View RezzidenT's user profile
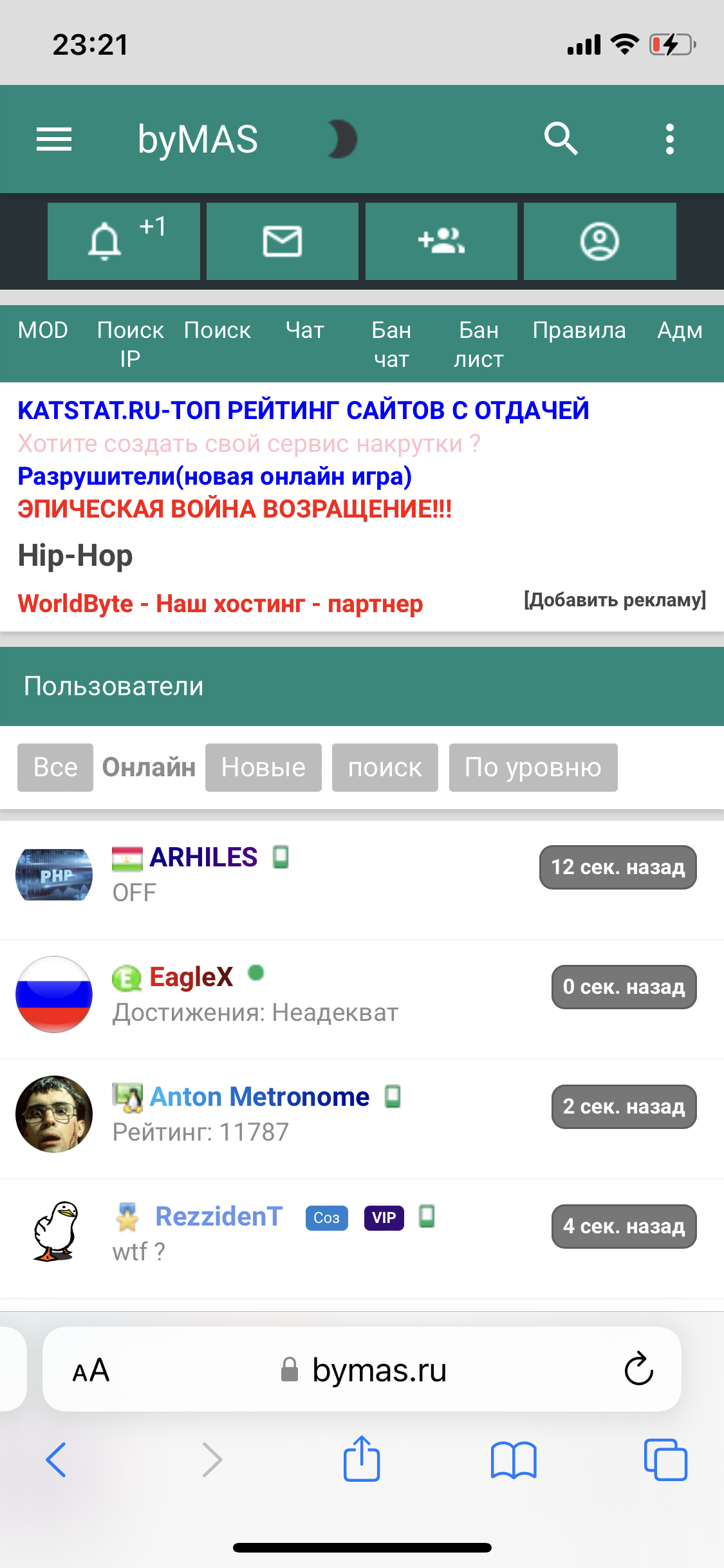This screenshot has width=724, height=1568. pyautogui.click(x=219, y=1217)
